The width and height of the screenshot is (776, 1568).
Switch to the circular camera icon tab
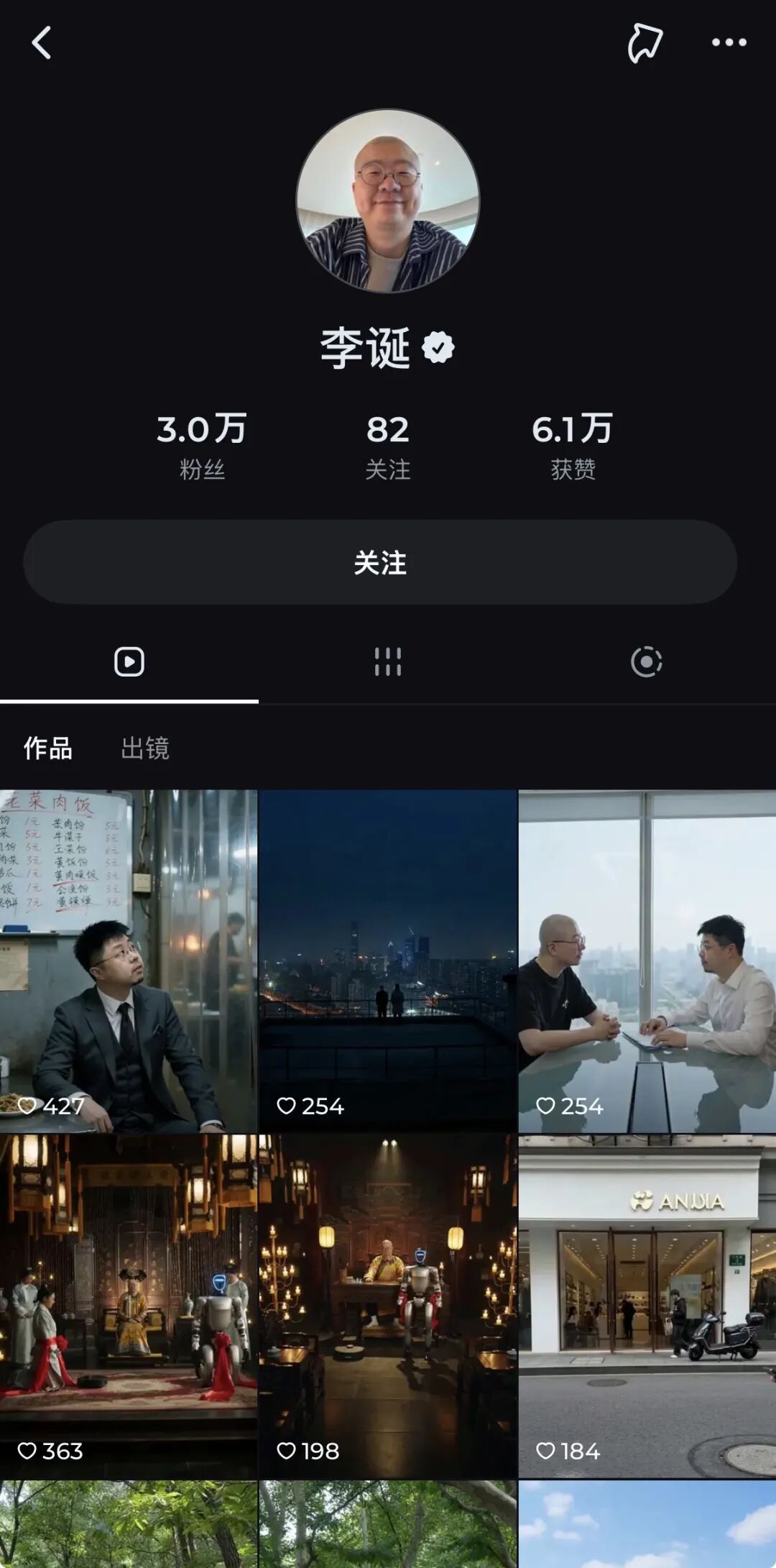[646, 661]
